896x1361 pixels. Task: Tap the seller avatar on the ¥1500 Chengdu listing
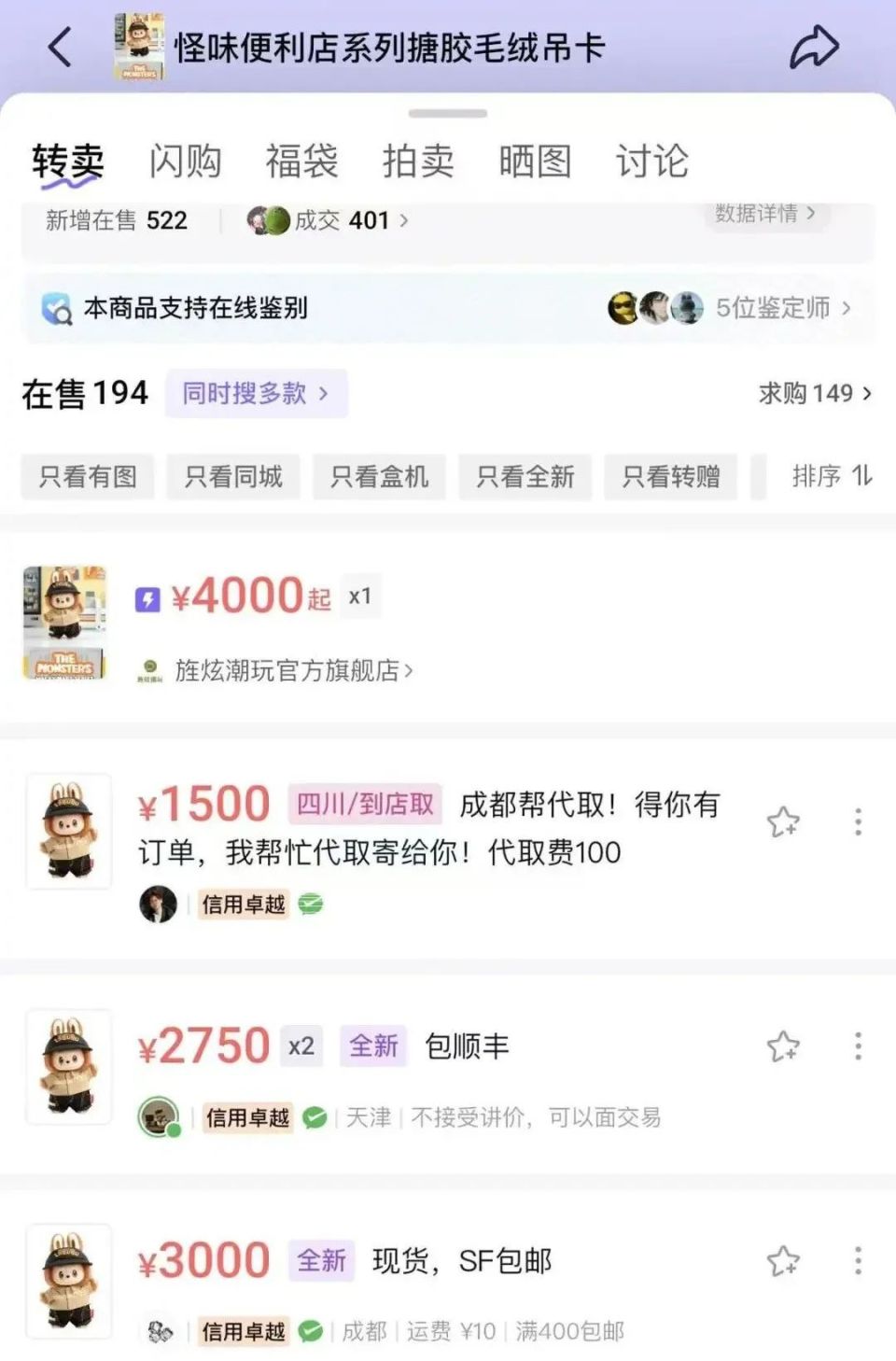157,904
